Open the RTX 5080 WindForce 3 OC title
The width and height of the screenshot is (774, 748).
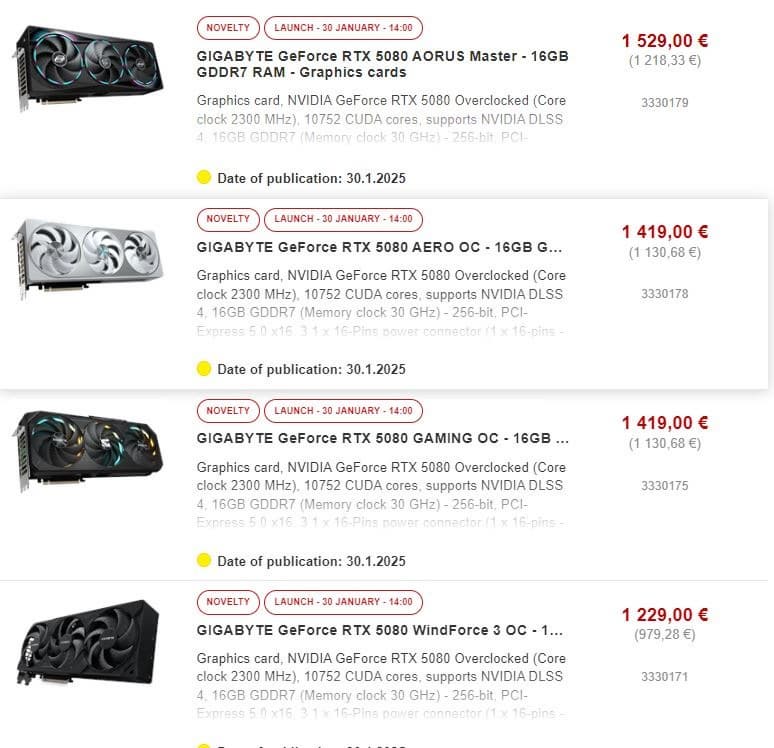click(x=380, y=631)
